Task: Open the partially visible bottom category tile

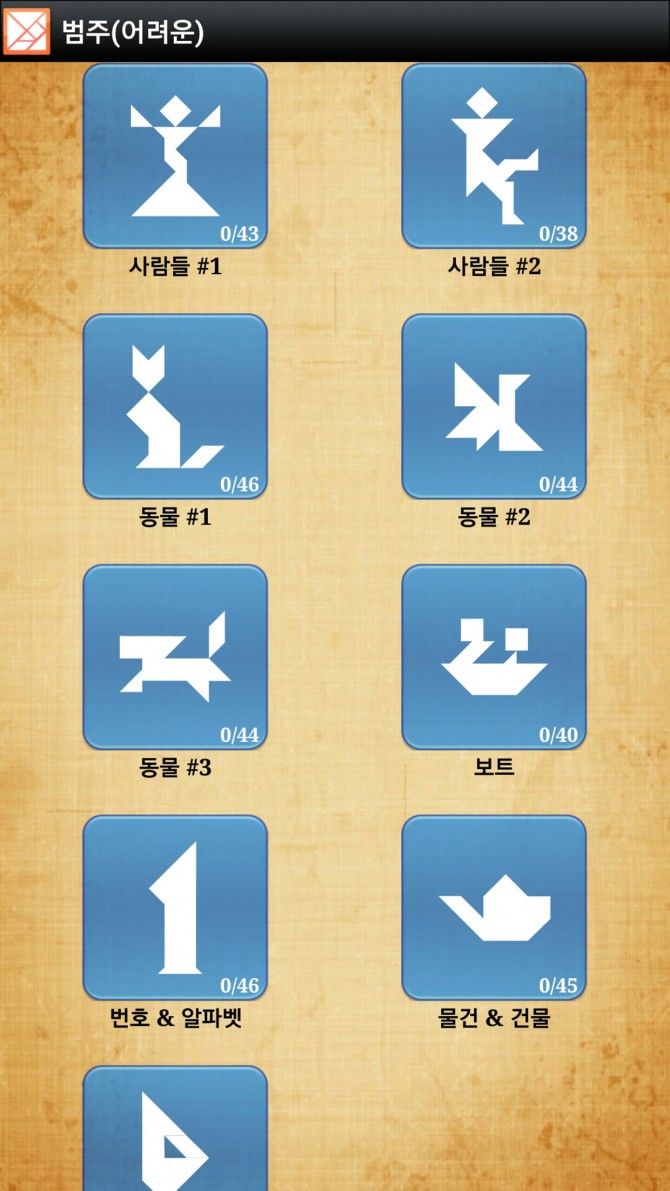Action: click(x=175, y=1130)
